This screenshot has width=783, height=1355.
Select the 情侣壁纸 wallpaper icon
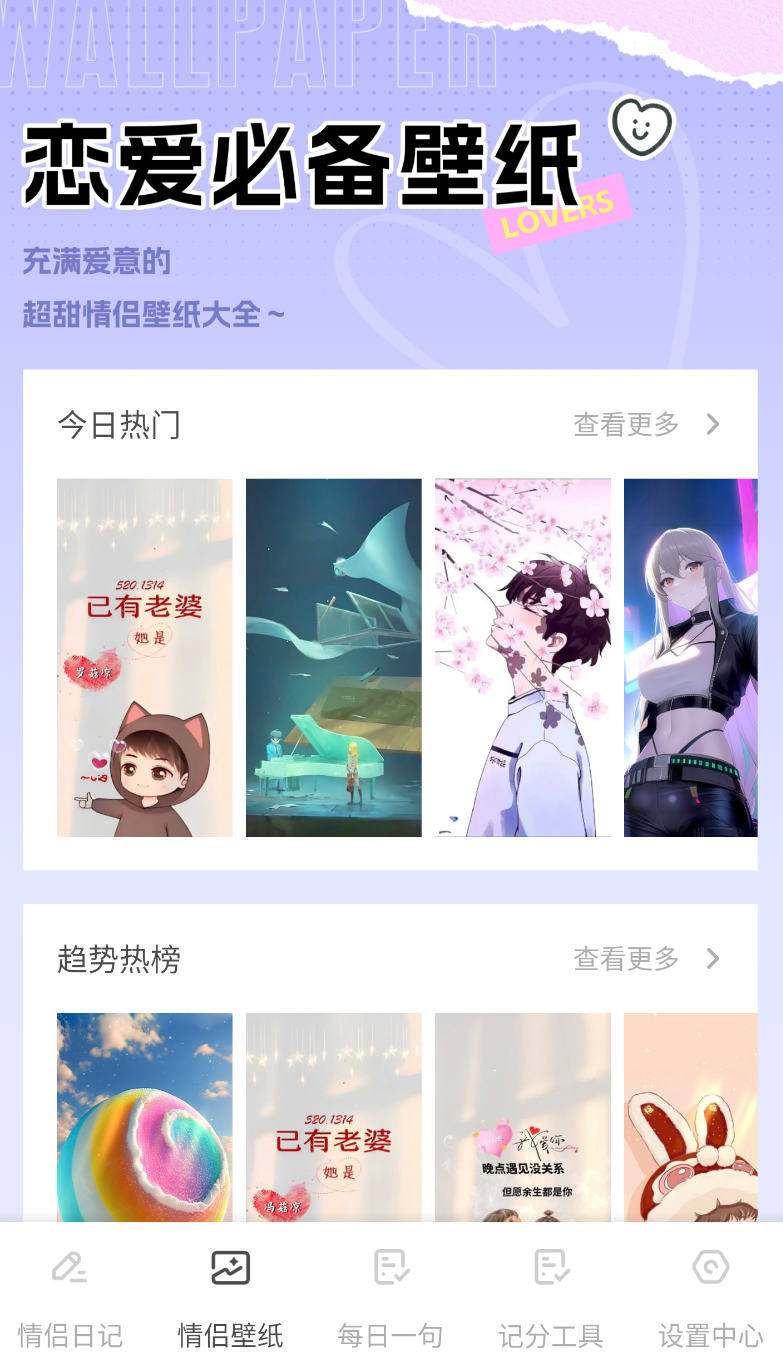tap(228, 1266)
